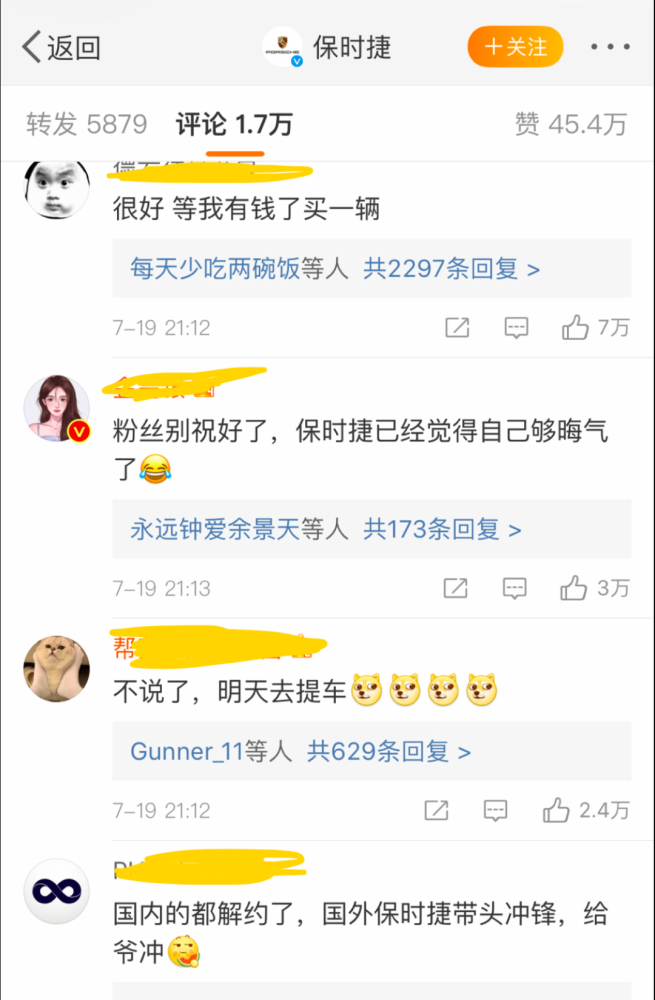Expand the 共2297条回复 replies
Image resolution: width=655 pixels, height=1000 pixels.
click(451, 268)
